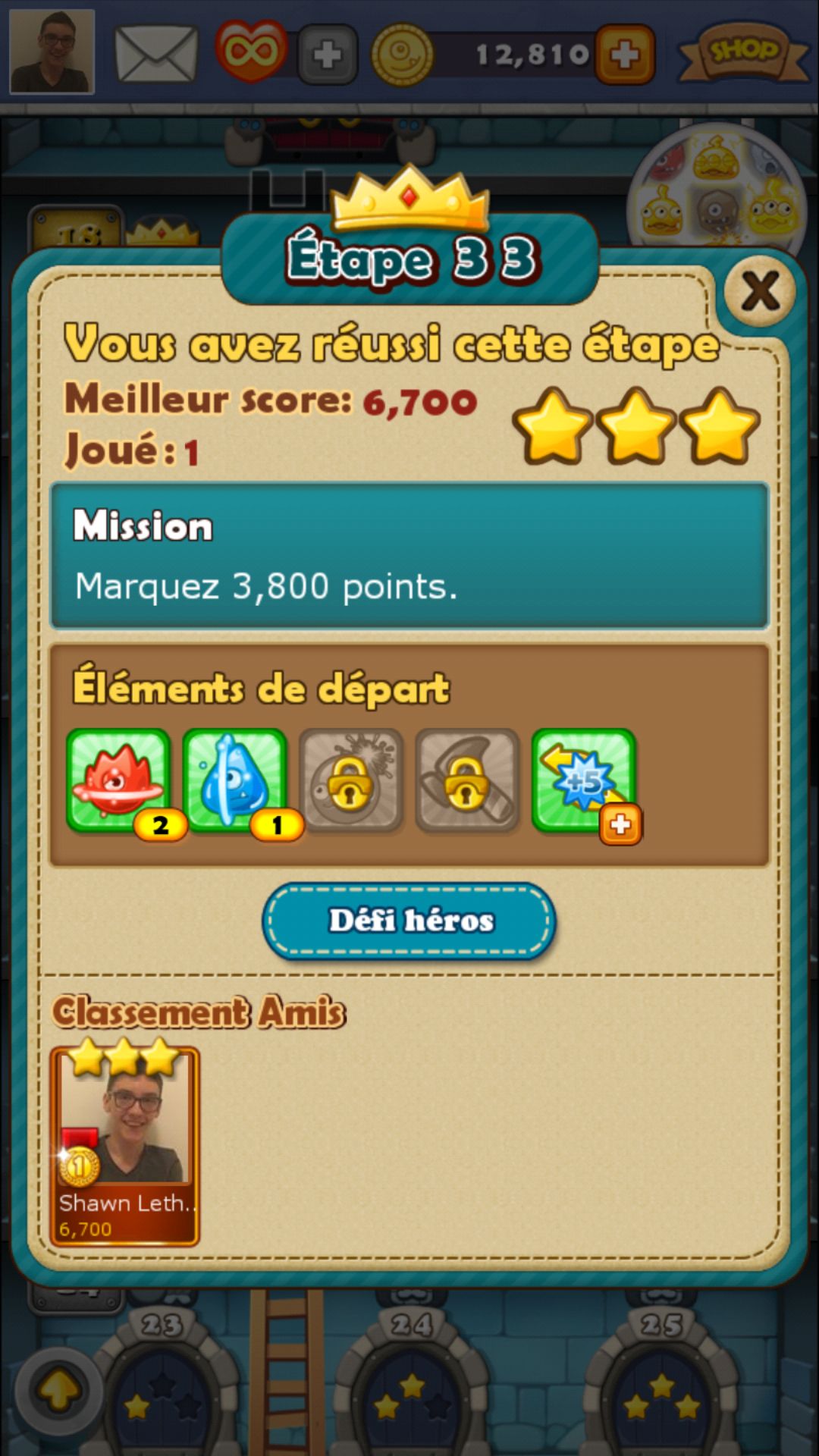Viewport: 819px width, 1456px height.
Task: Open the player profile picture
Action: (52, 52)
